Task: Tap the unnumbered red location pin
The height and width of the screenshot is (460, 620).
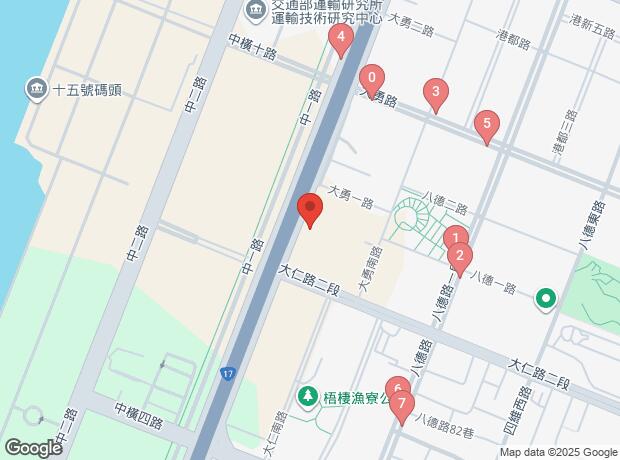Action: (310, 212)
